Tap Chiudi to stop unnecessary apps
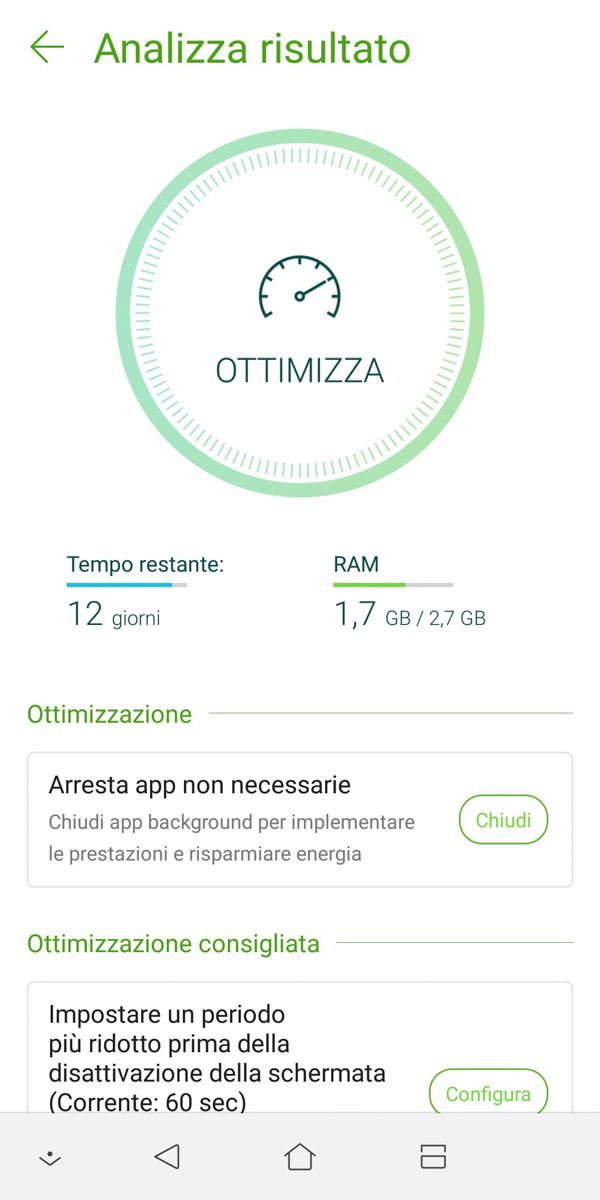Image resolution: width=600 pixels, height=1200 pixels. coord(503,821)
